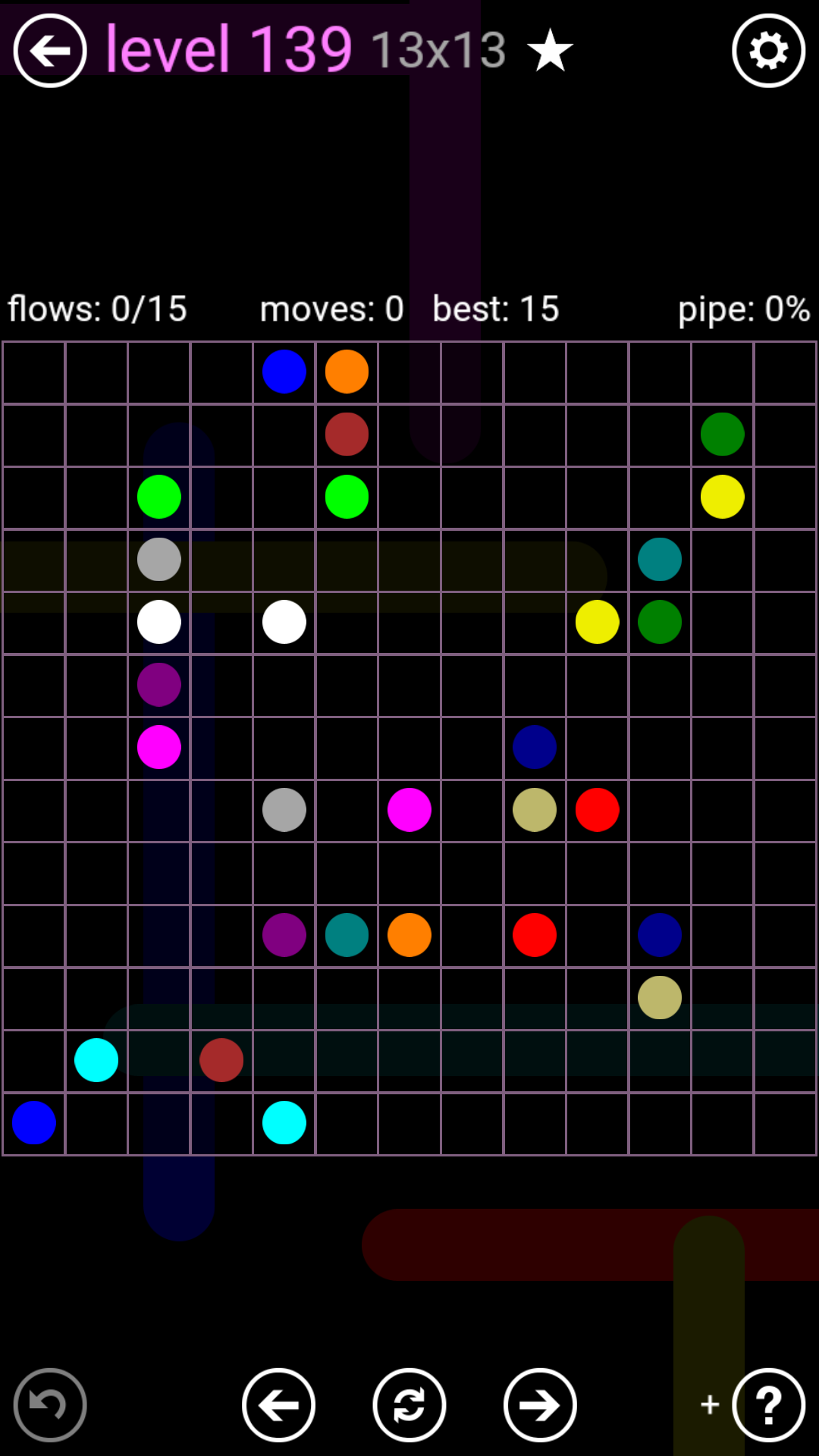Get a hint with the question mark
Image resolution: width=819 pixels, height=1456 pixels.
(x=768, y=1404)
